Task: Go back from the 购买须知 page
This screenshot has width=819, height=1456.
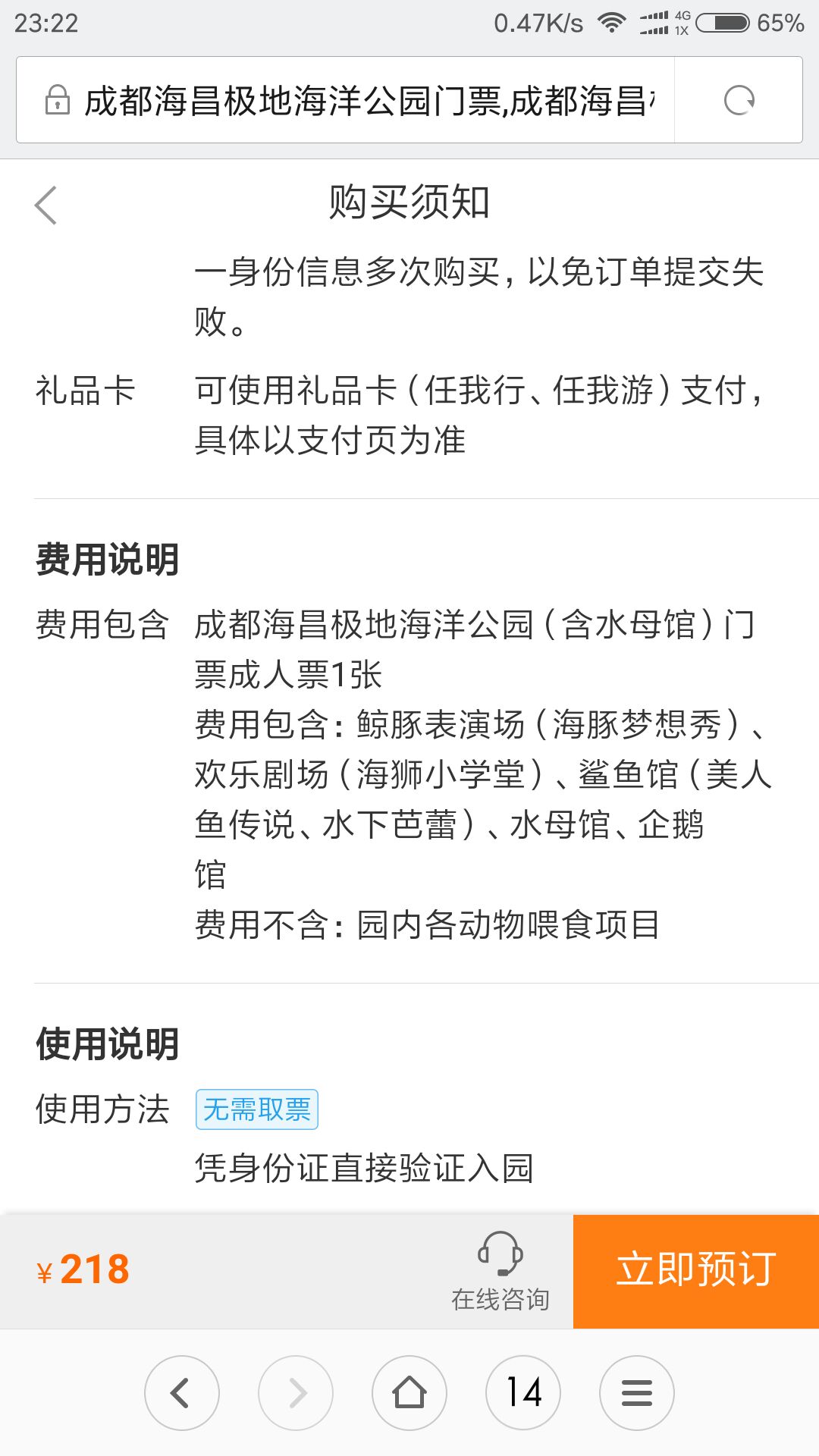Action: pos(46,205)
